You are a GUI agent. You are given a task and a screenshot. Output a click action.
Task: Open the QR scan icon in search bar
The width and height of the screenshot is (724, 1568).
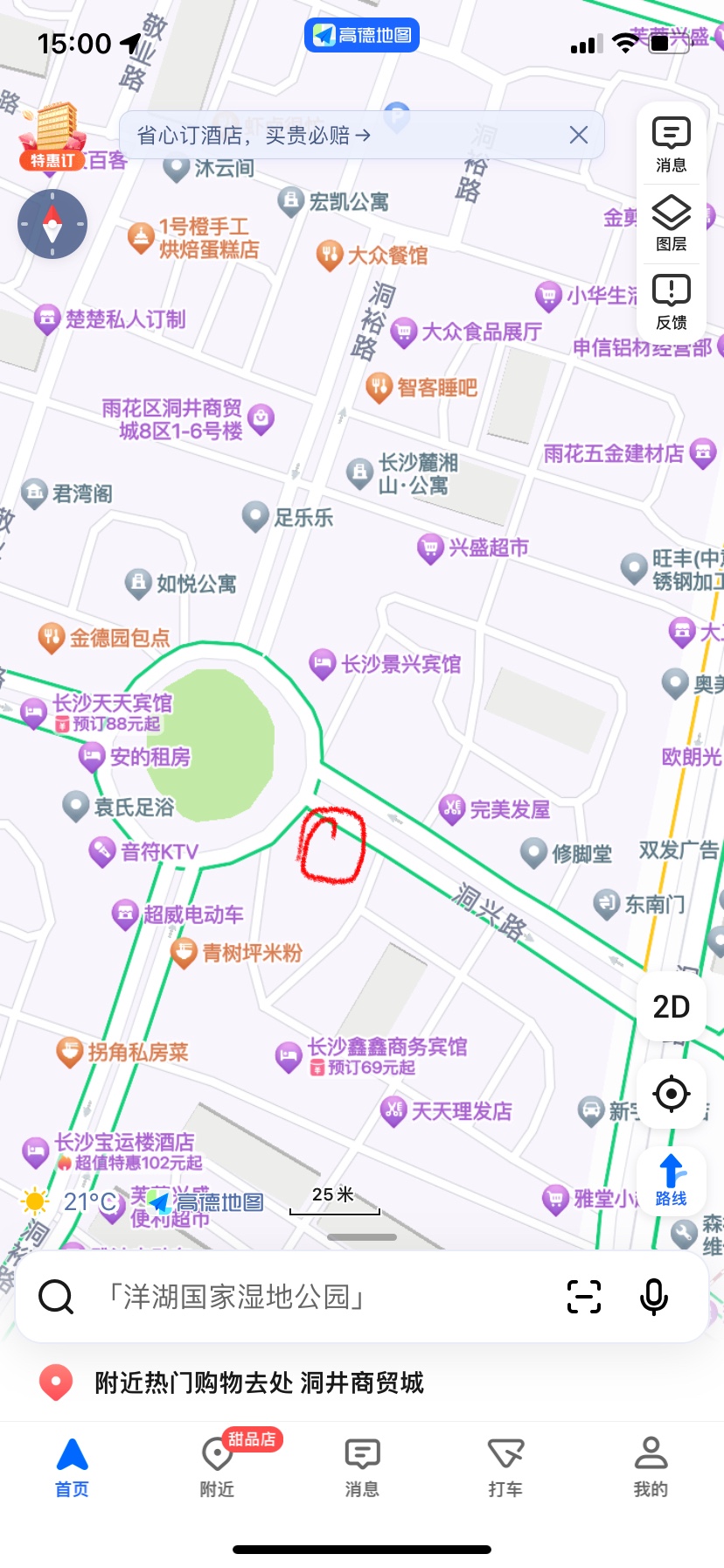(582, 1298)
